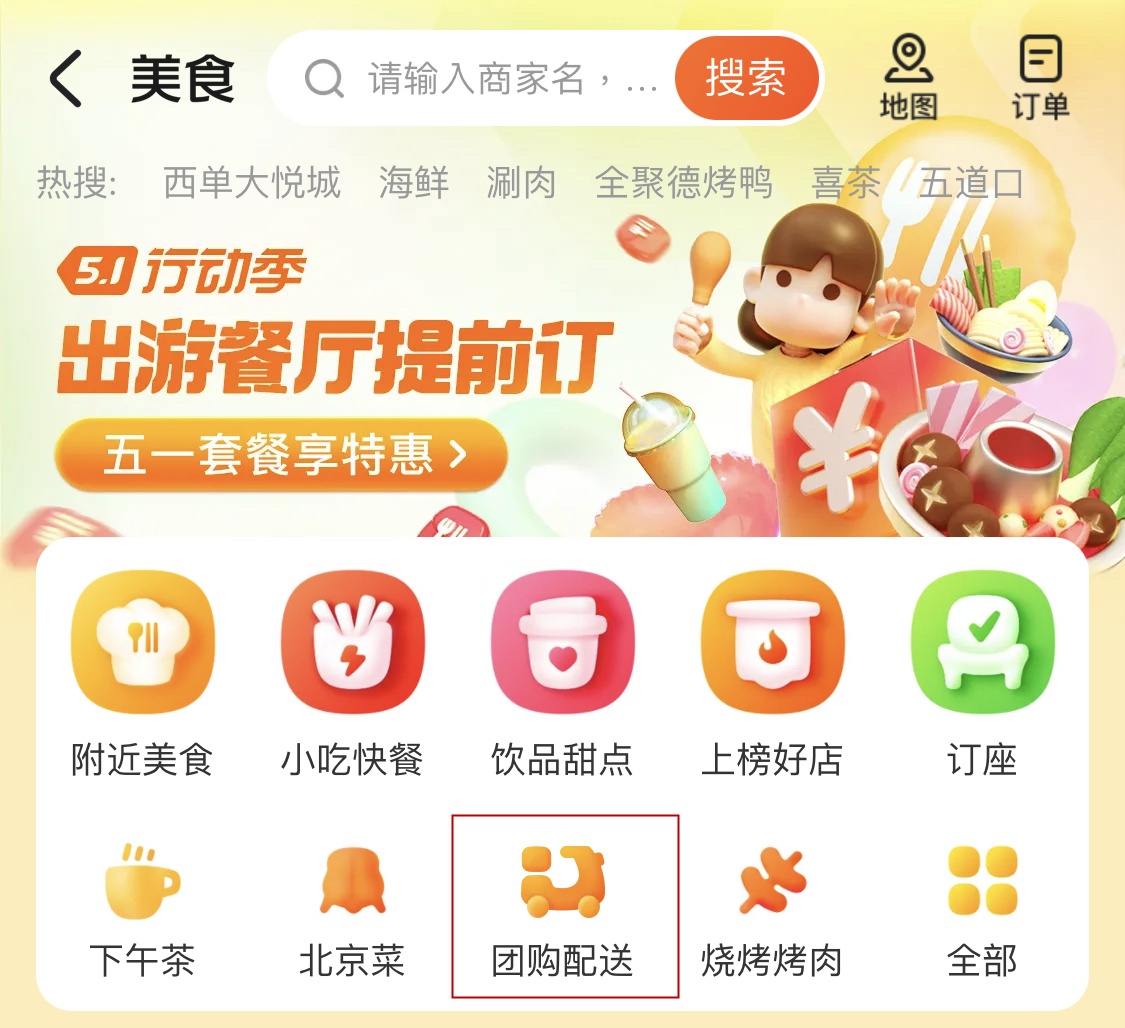
Task: Go back using the back arrow
Action: (67, 80)
